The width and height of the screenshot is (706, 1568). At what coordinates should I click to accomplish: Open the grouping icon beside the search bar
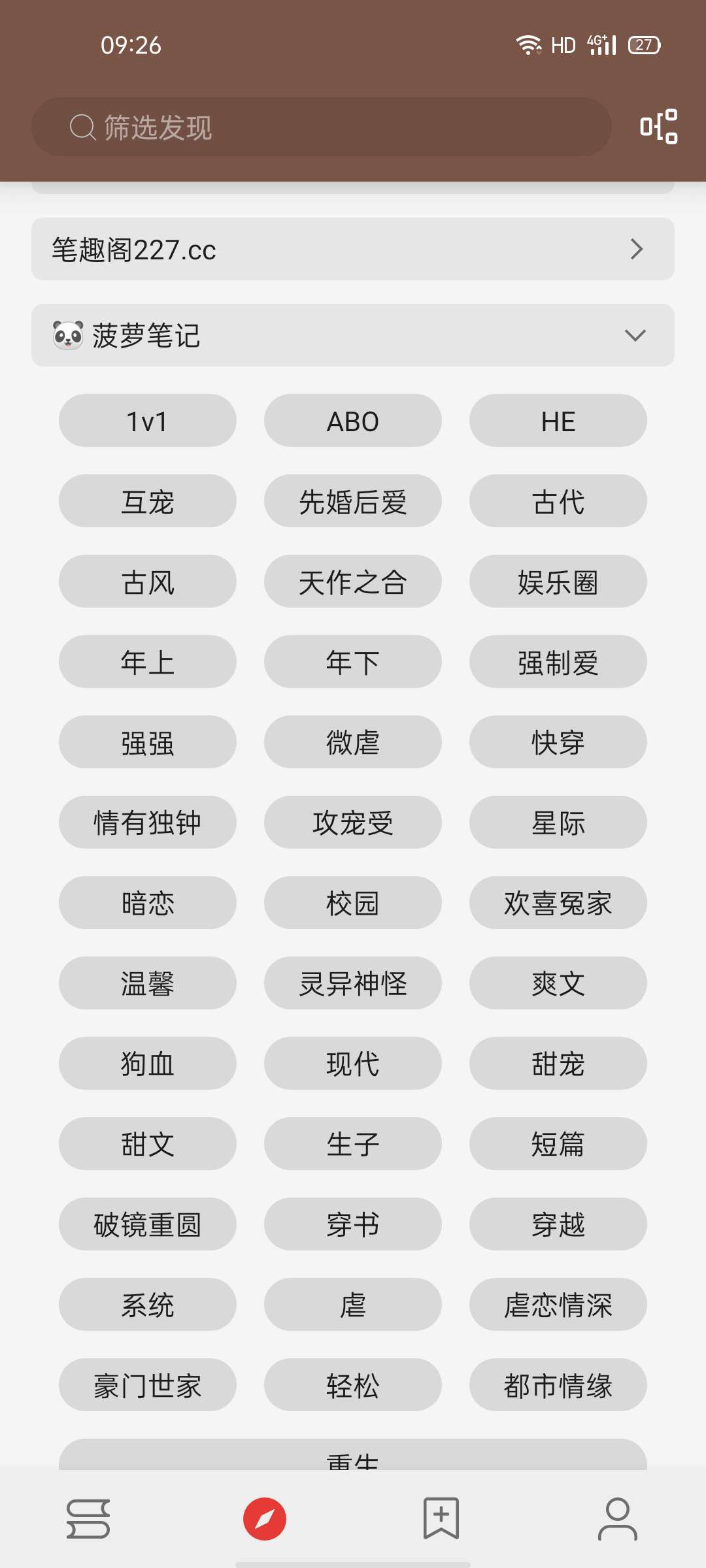click(x=658, y=127)
